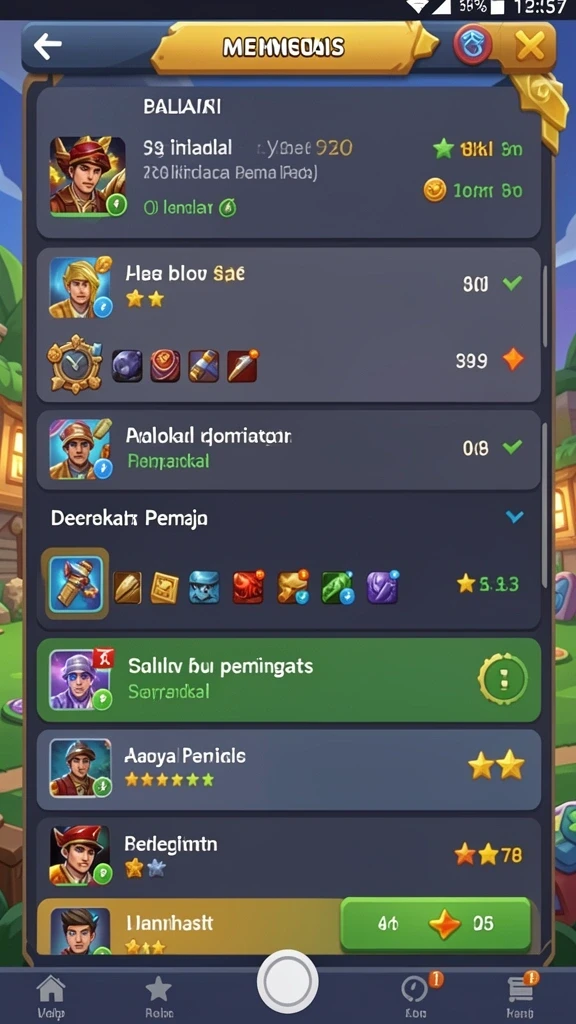Expand the Deerokah Pemajo section chevron
This screenshot has width=576, height=1024.
point(515,517)
